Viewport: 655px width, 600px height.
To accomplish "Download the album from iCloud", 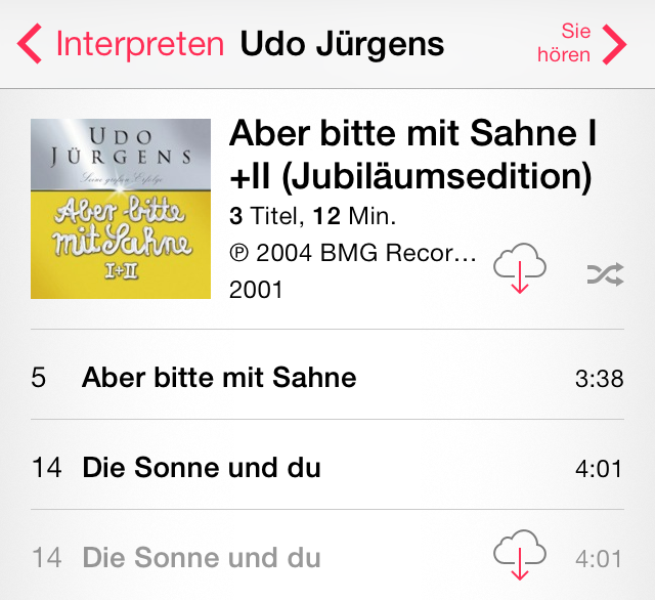I will pos(519,268).
